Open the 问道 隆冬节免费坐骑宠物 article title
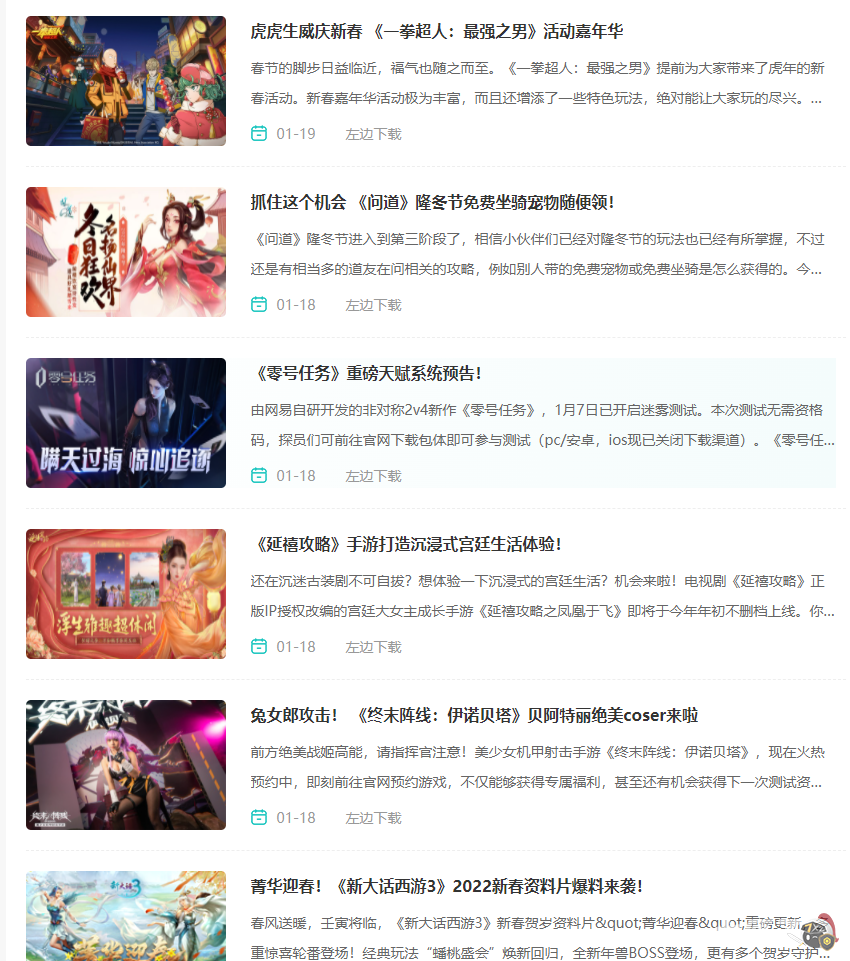850x961 pixels. click(x=432, y=203)
